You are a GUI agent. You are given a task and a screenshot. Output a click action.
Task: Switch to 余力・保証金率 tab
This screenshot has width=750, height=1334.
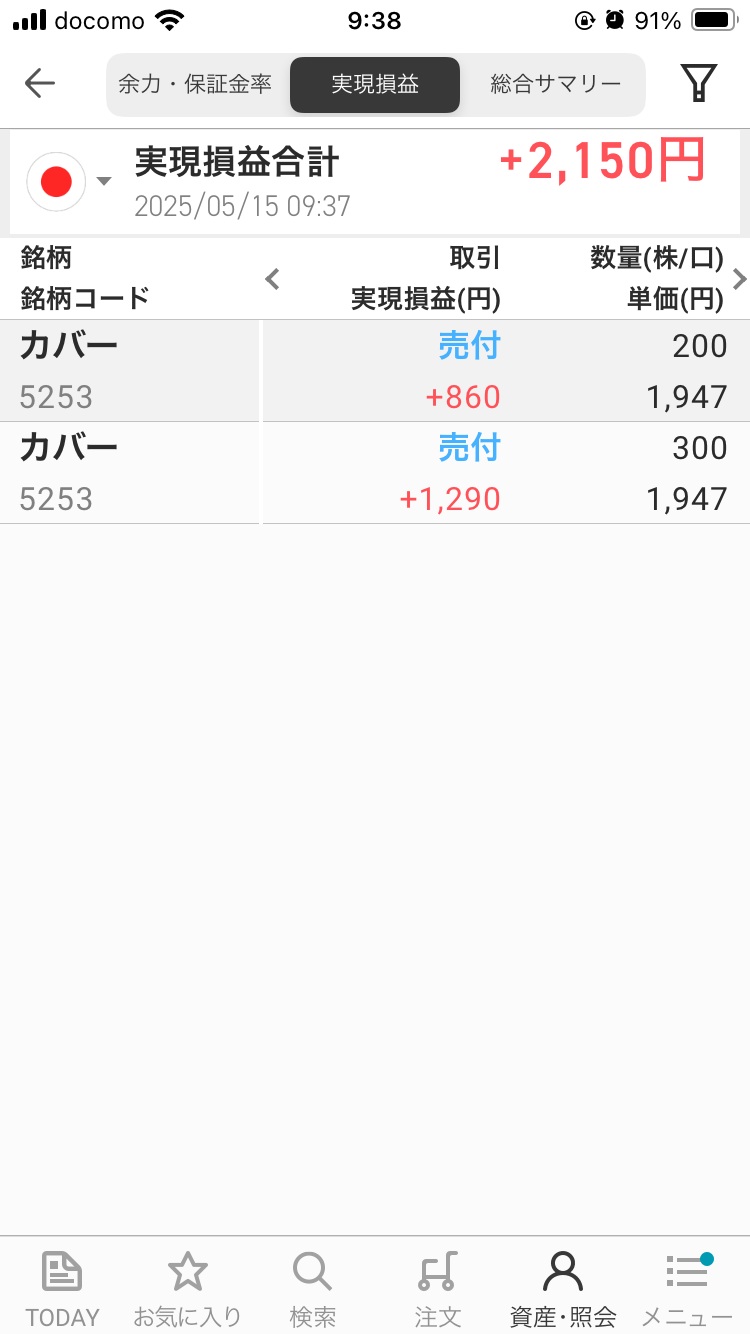196,84
